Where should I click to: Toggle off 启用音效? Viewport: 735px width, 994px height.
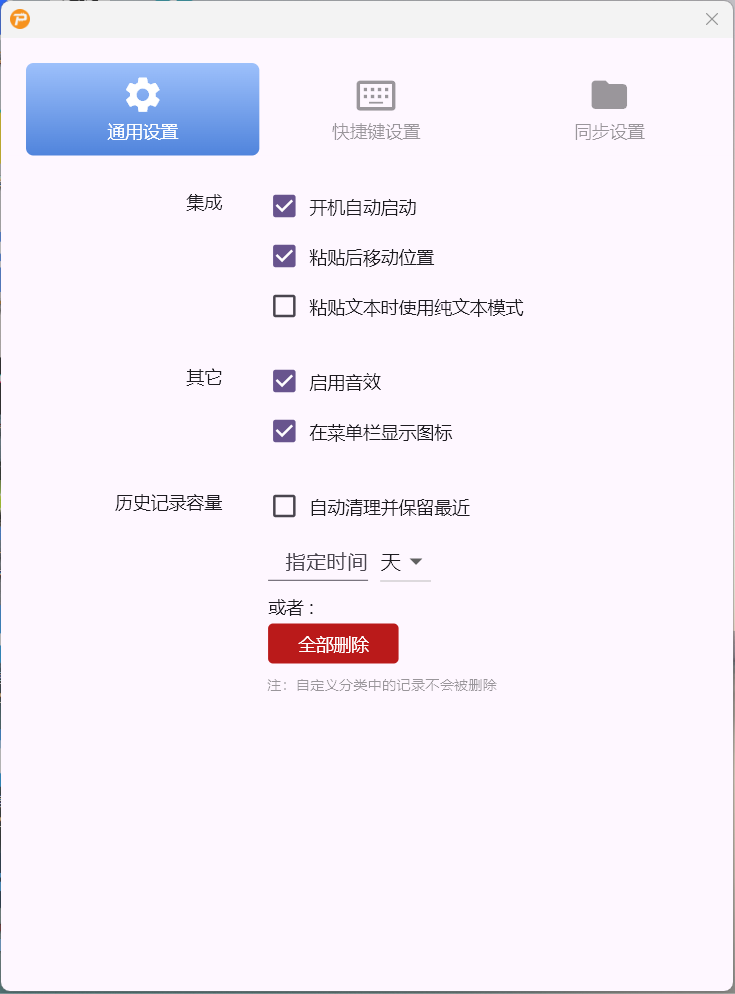click(x=284, y=381)
